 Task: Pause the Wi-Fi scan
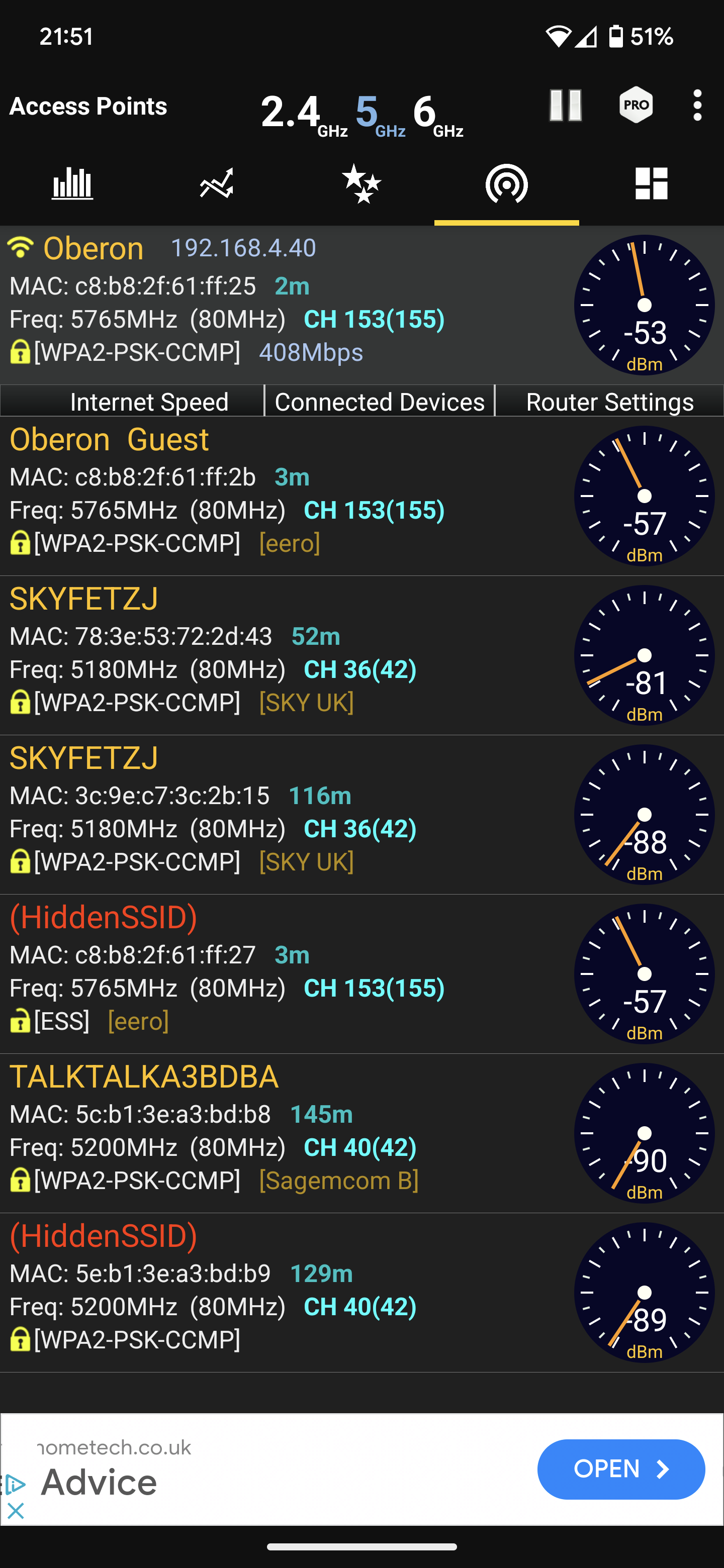[565, 106]
